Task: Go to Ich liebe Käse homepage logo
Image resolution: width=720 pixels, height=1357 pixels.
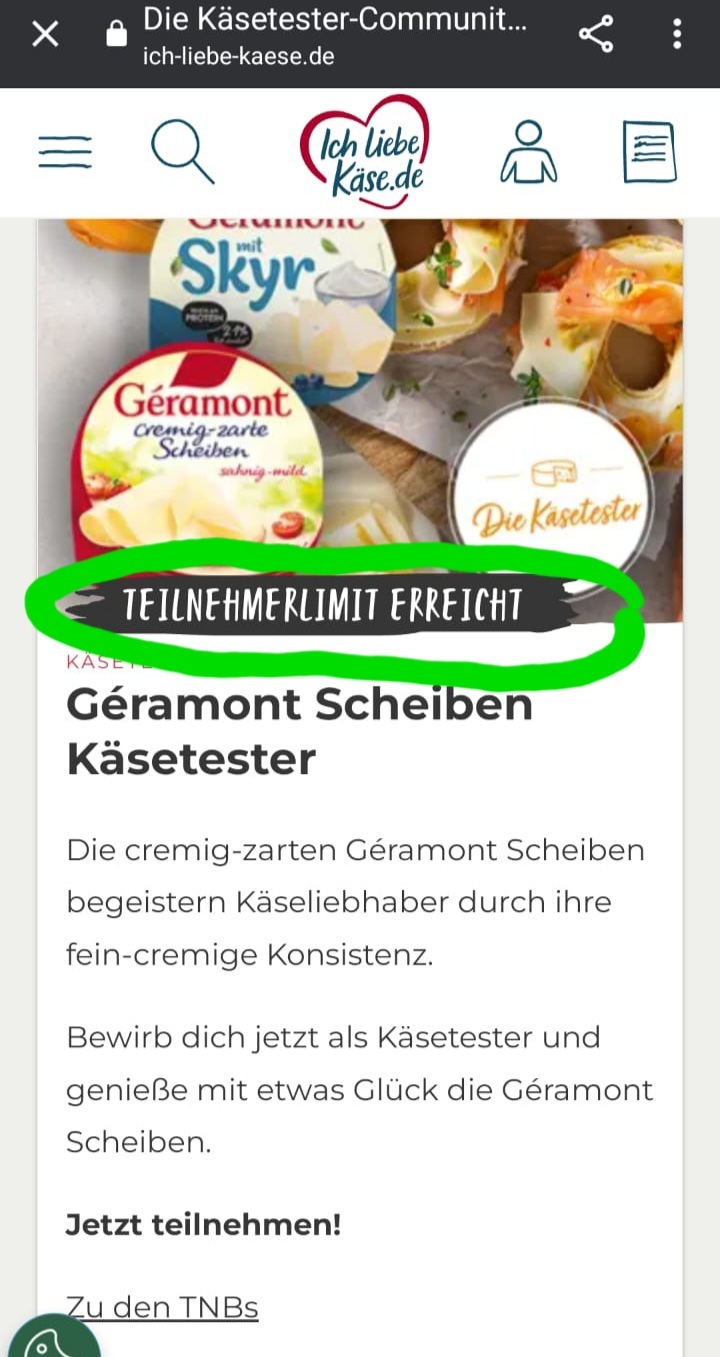Action: tap(364, 151)
